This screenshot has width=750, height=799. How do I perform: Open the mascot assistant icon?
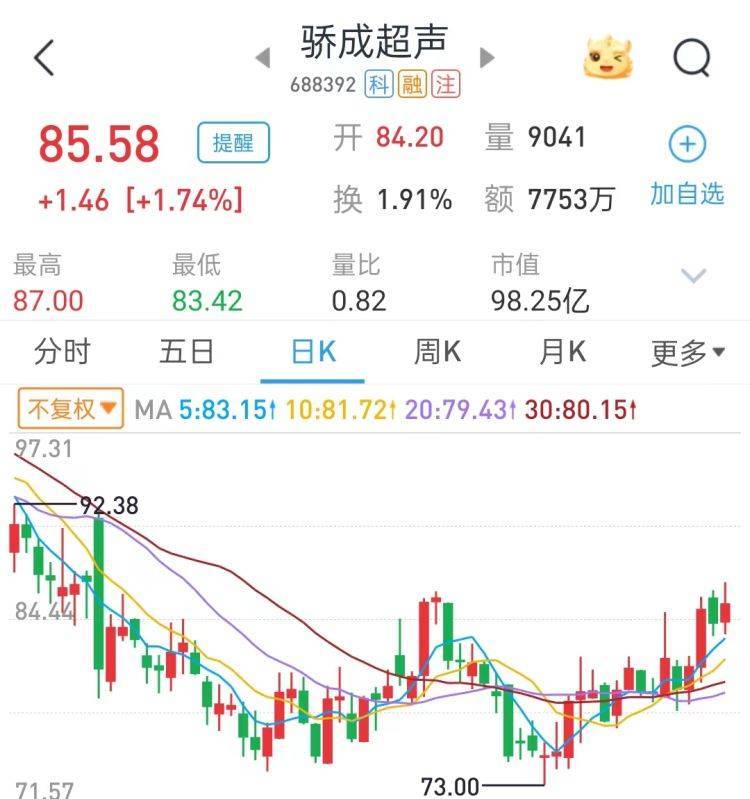(609, 58)
